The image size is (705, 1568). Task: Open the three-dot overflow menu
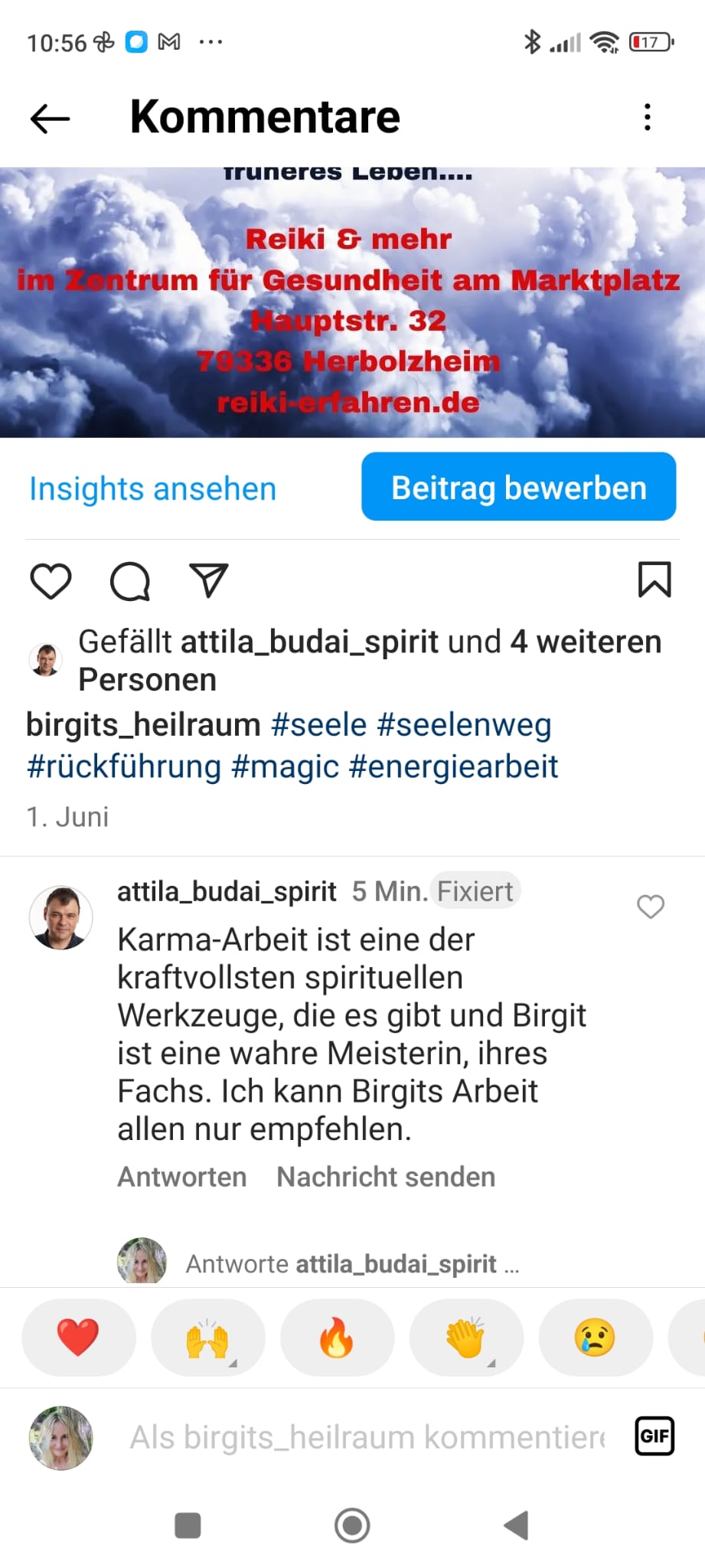648,117
